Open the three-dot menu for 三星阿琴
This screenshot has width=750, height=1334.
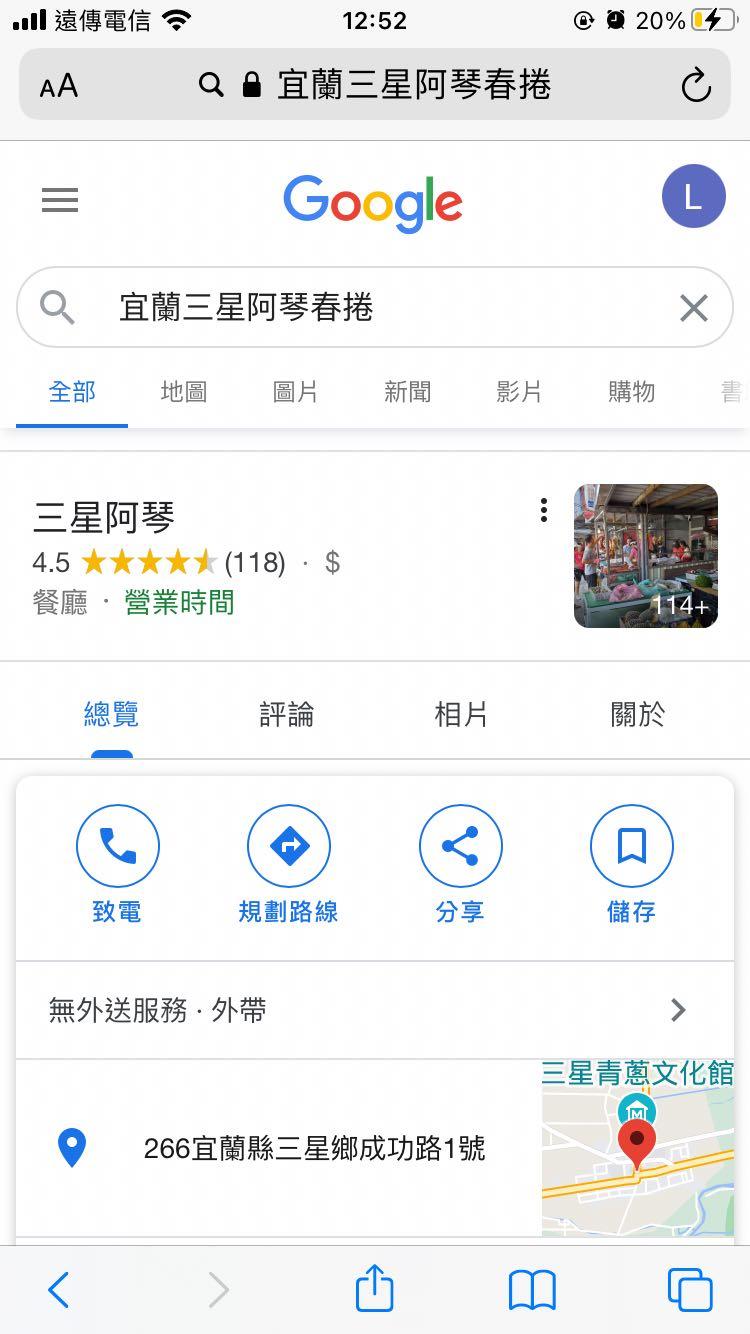(x=543, y=510)
